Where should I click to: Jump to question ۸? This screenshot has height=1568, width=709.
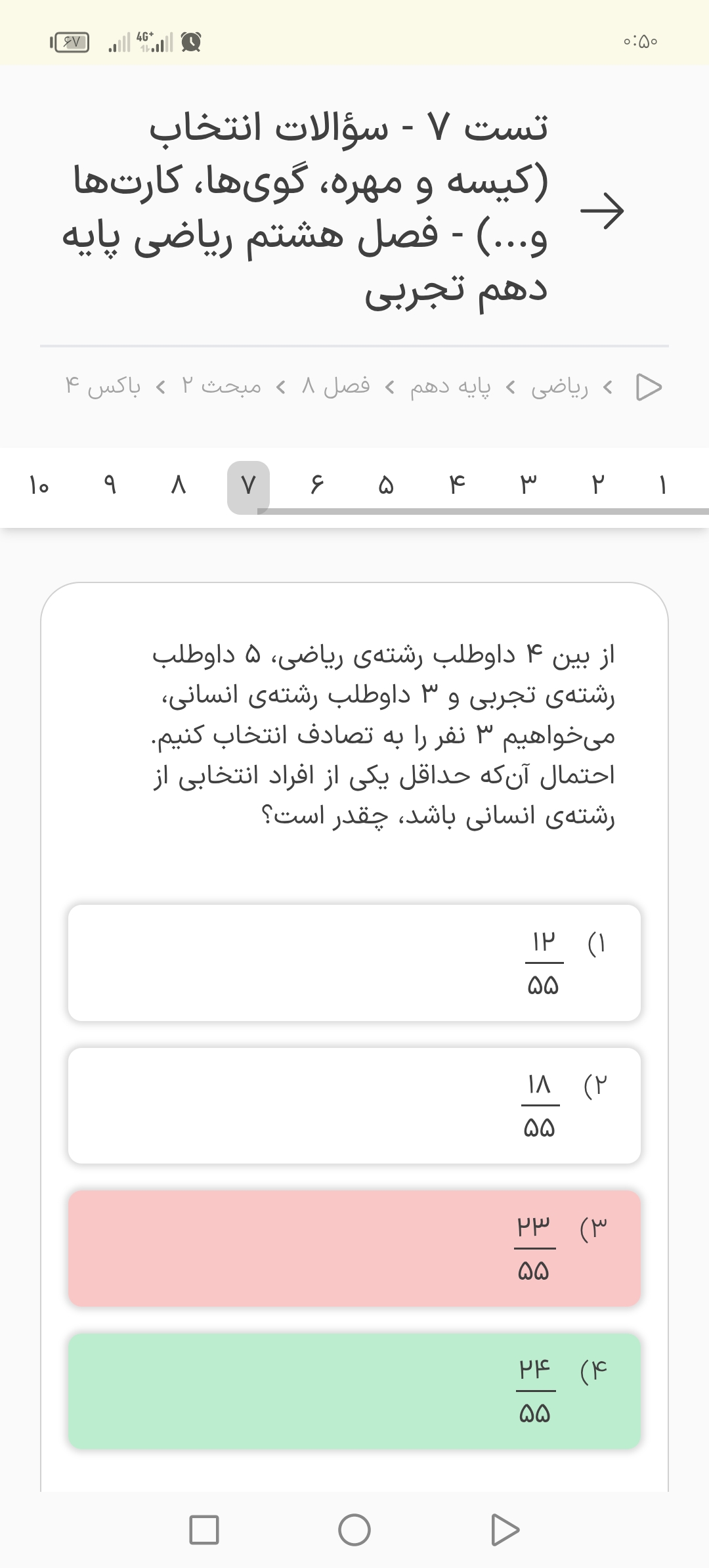coord(179,486)
